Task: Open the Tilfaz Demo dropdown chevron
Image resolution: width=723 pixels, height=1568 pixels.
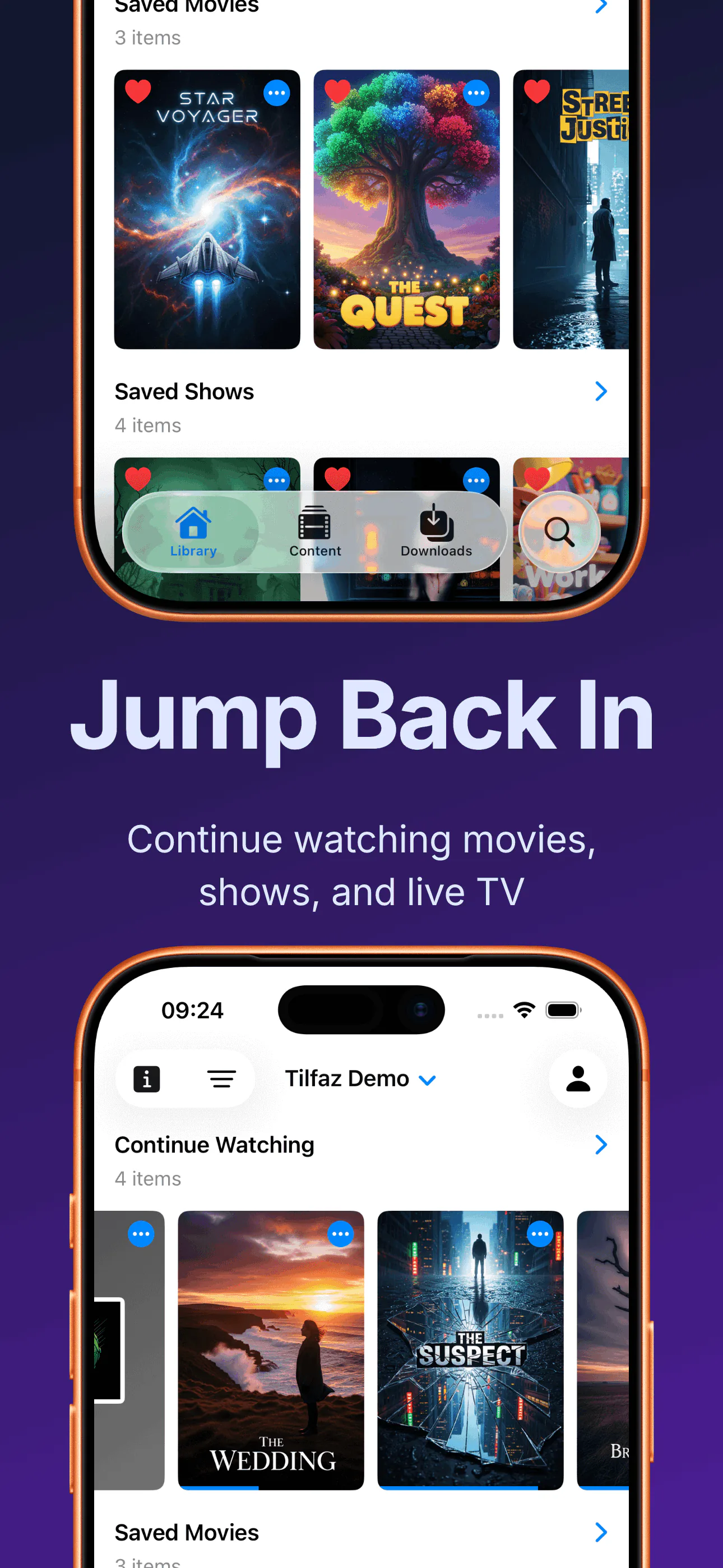Action: 427,1080
